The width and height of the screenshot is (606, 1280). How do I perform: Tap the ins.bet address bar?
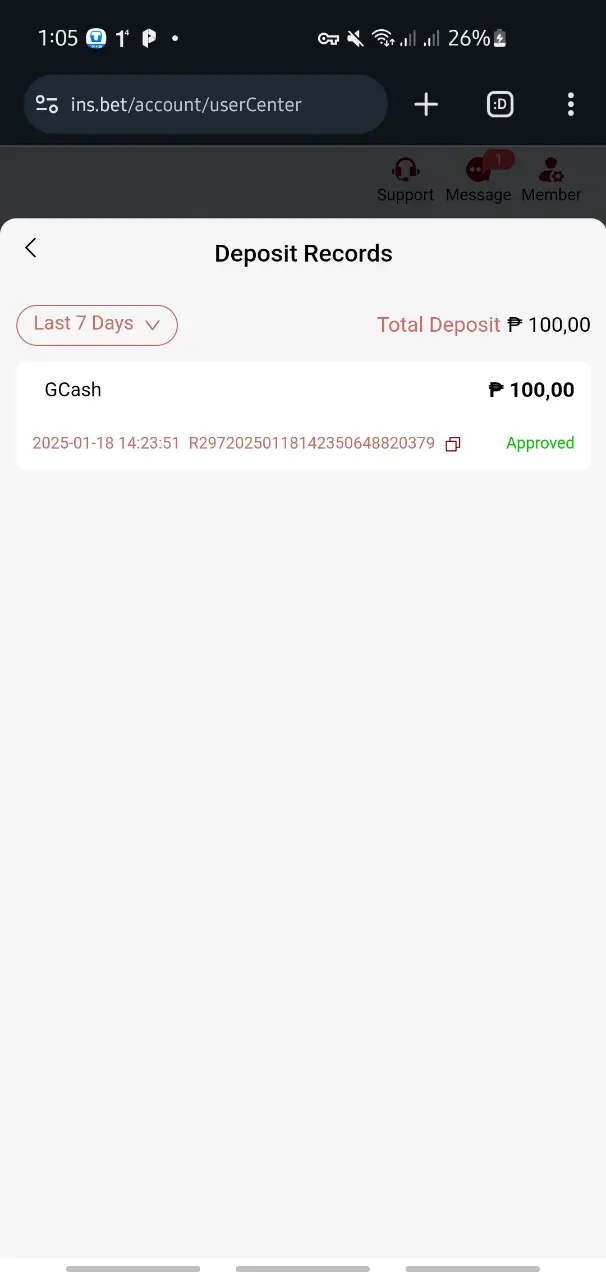[205, 104]
